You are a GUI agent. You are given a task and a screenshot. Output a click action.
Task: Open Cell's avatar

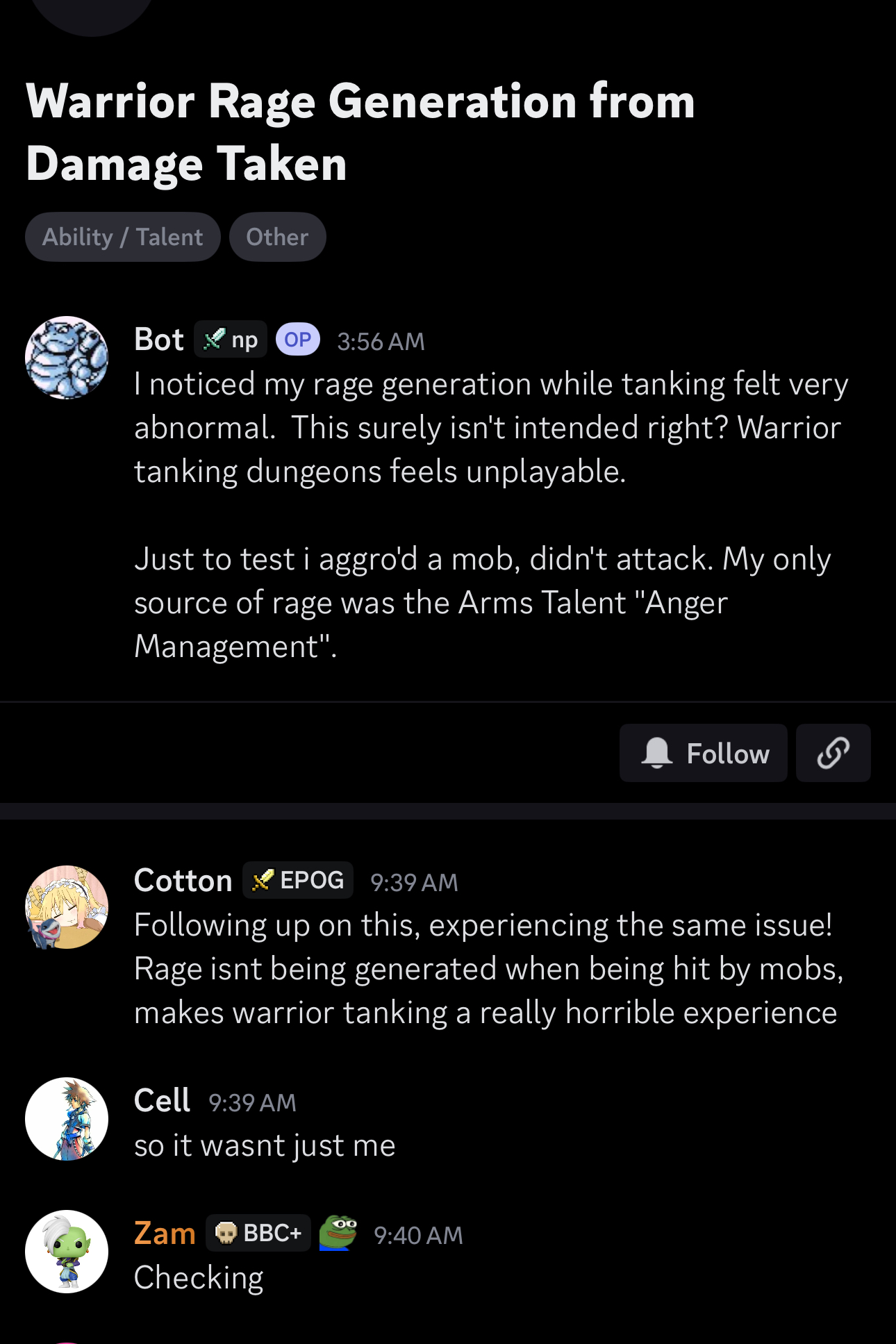67,1119
